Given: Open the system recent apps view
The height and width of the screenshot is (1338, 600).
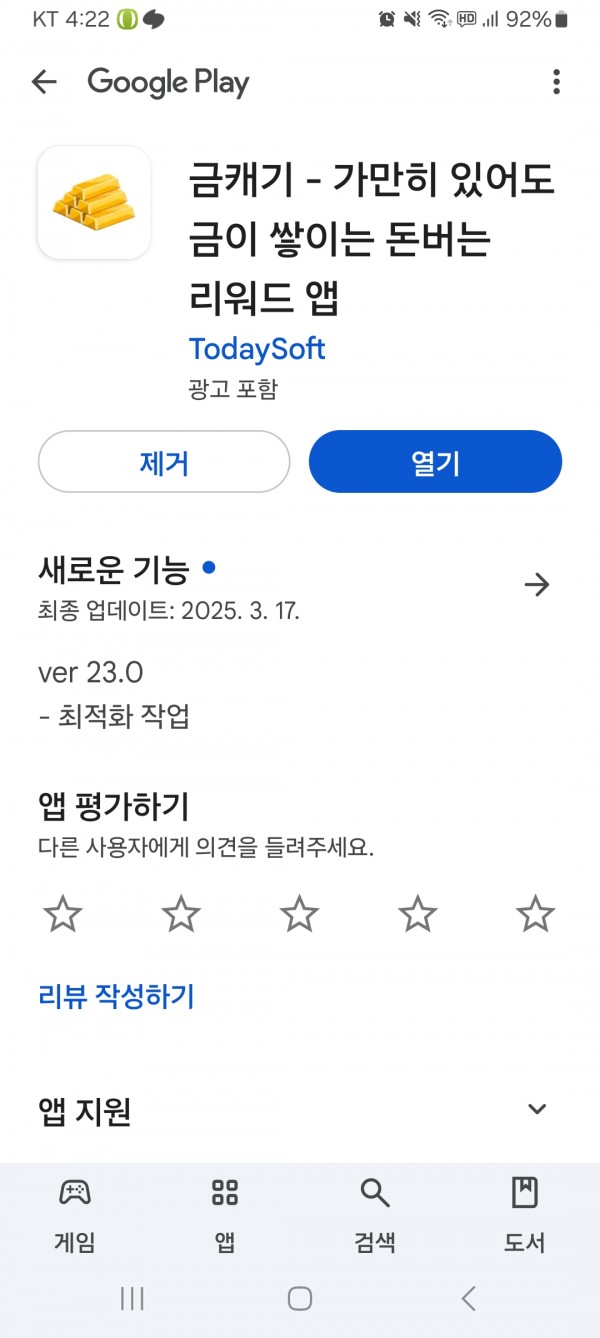Looking at the screenshot, I should pos(132,1298).
